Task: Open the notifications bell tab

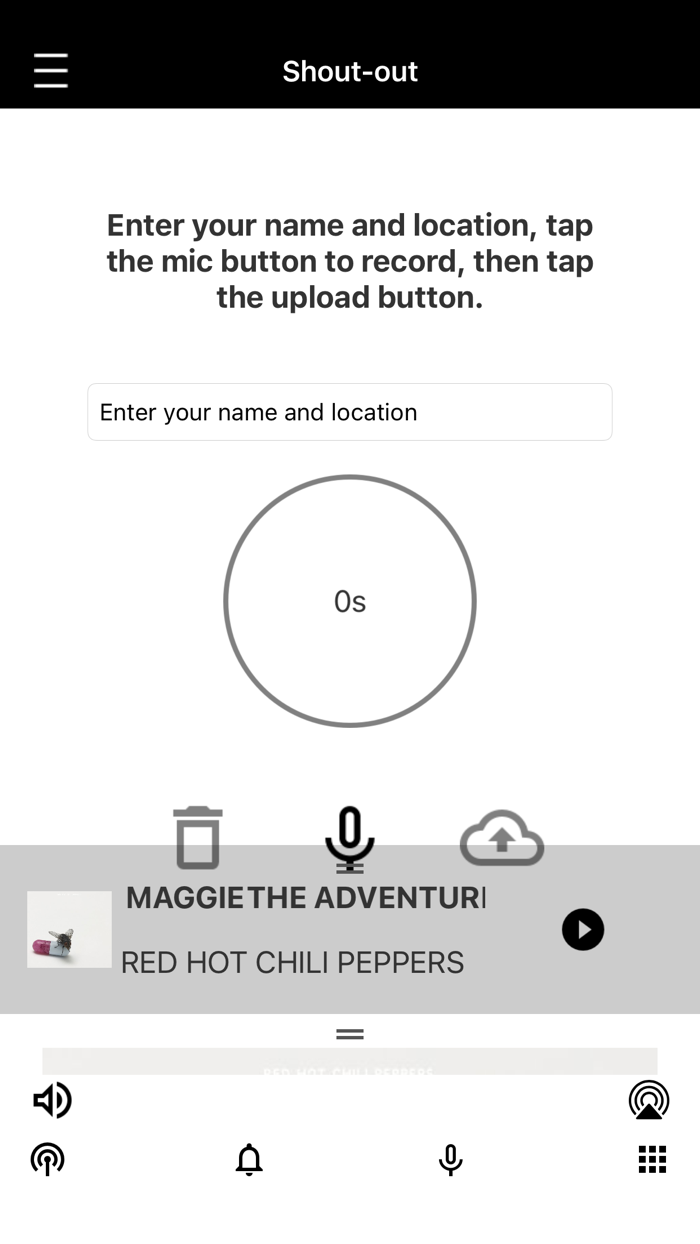Action: (249, 1160)
